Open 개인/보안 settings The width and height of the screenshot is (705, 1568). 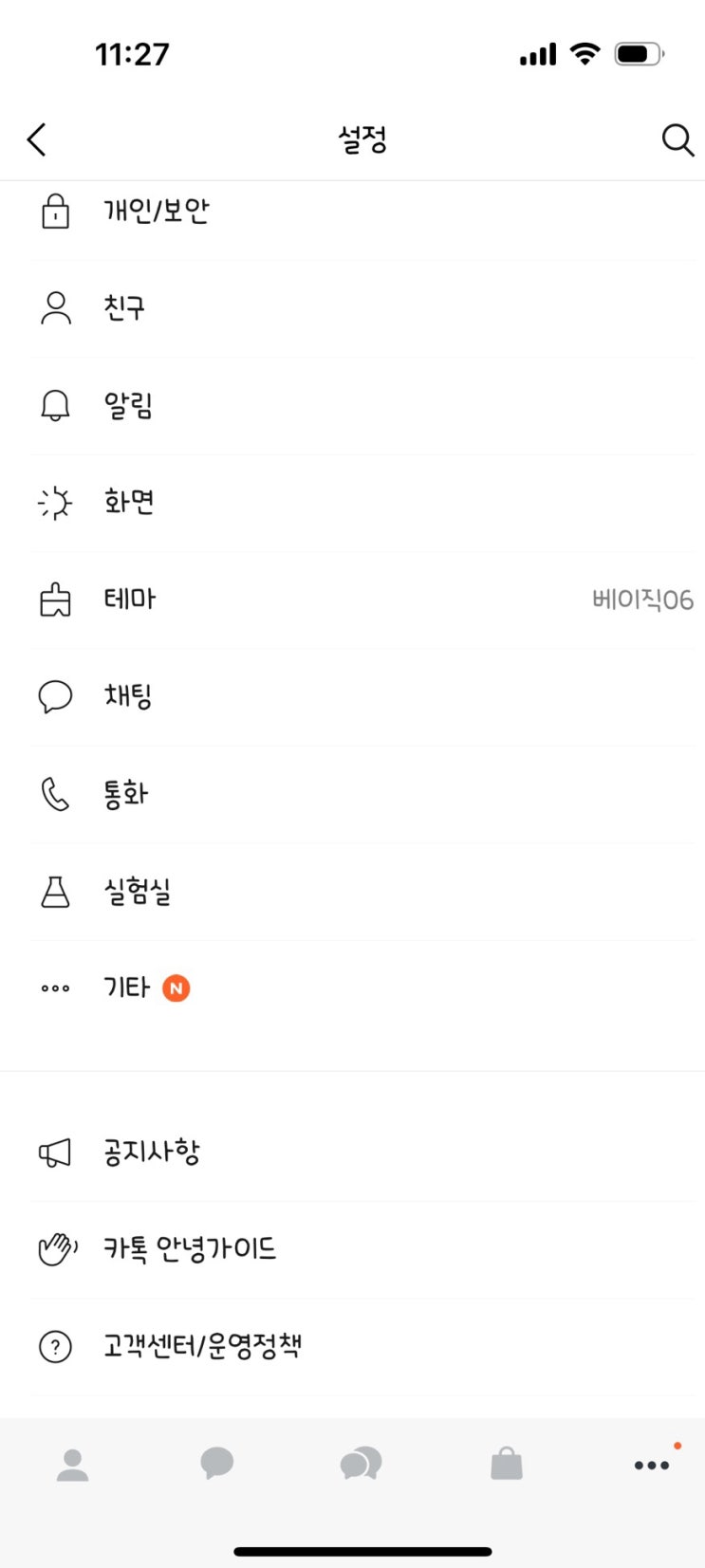[x=157, y=211]
